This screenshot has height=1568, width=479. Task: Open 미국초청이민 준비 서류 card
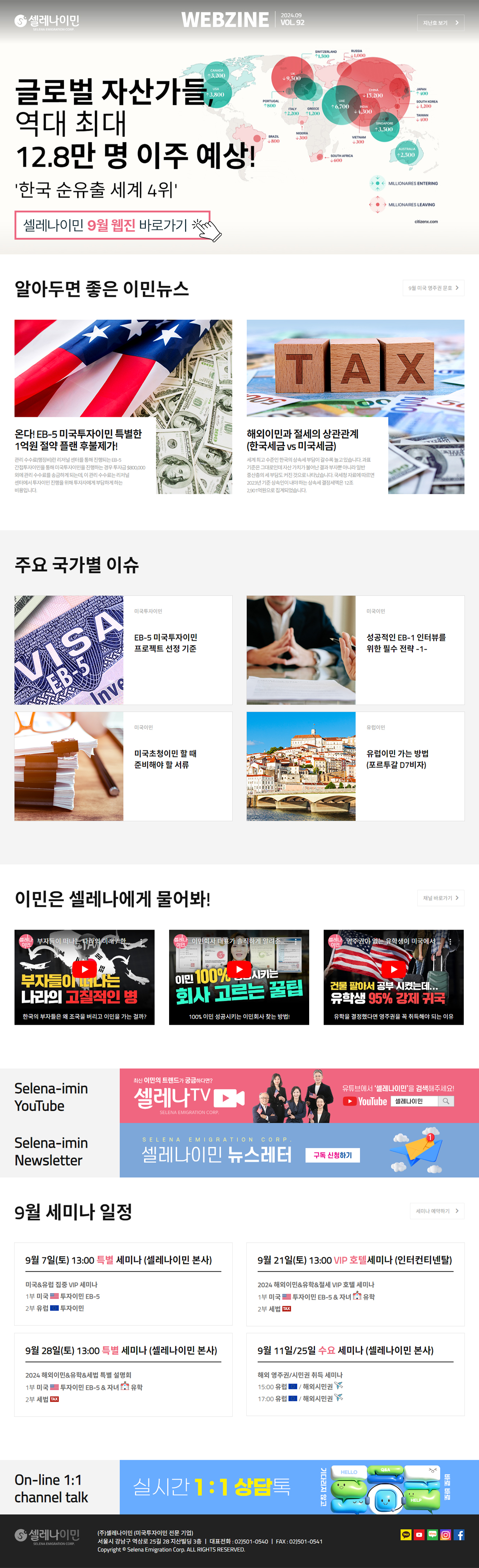[123, 766]
